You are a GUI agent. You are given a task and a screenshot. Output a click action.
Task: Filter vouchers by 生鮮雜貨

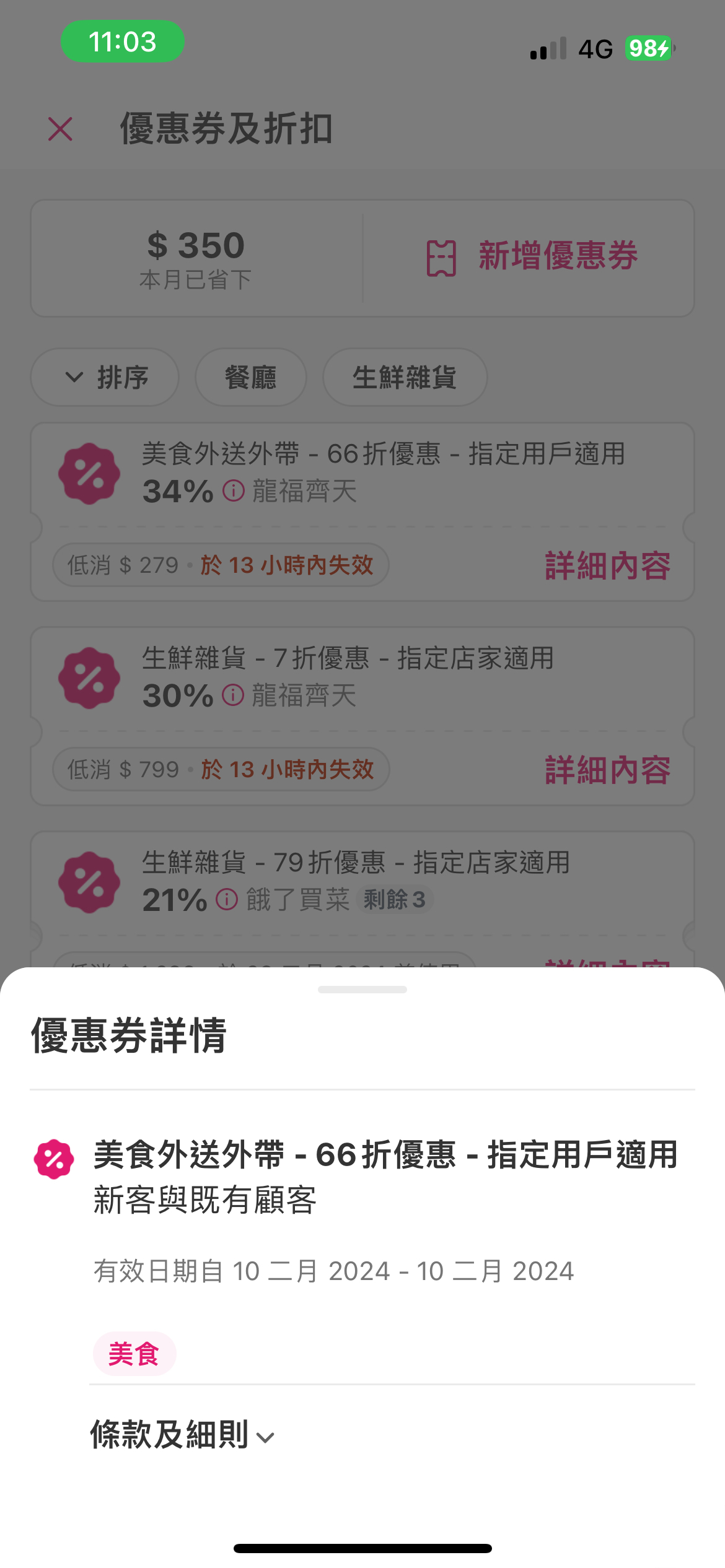coord(404,377)
